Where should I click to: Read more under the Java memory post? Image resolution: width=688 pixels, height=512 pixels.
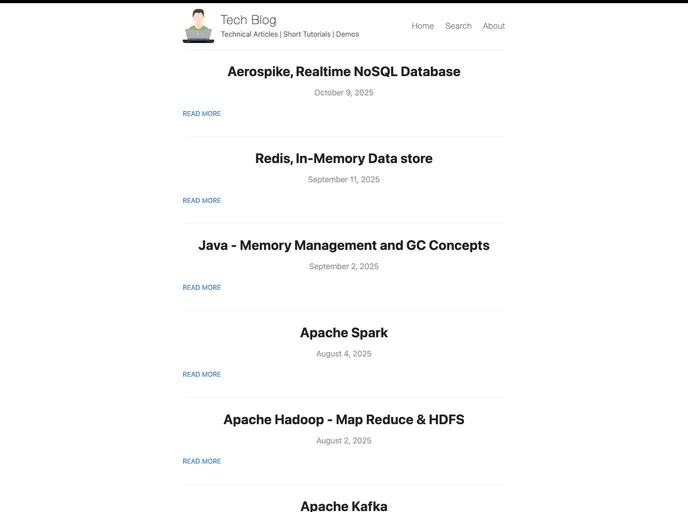[201, 288]
